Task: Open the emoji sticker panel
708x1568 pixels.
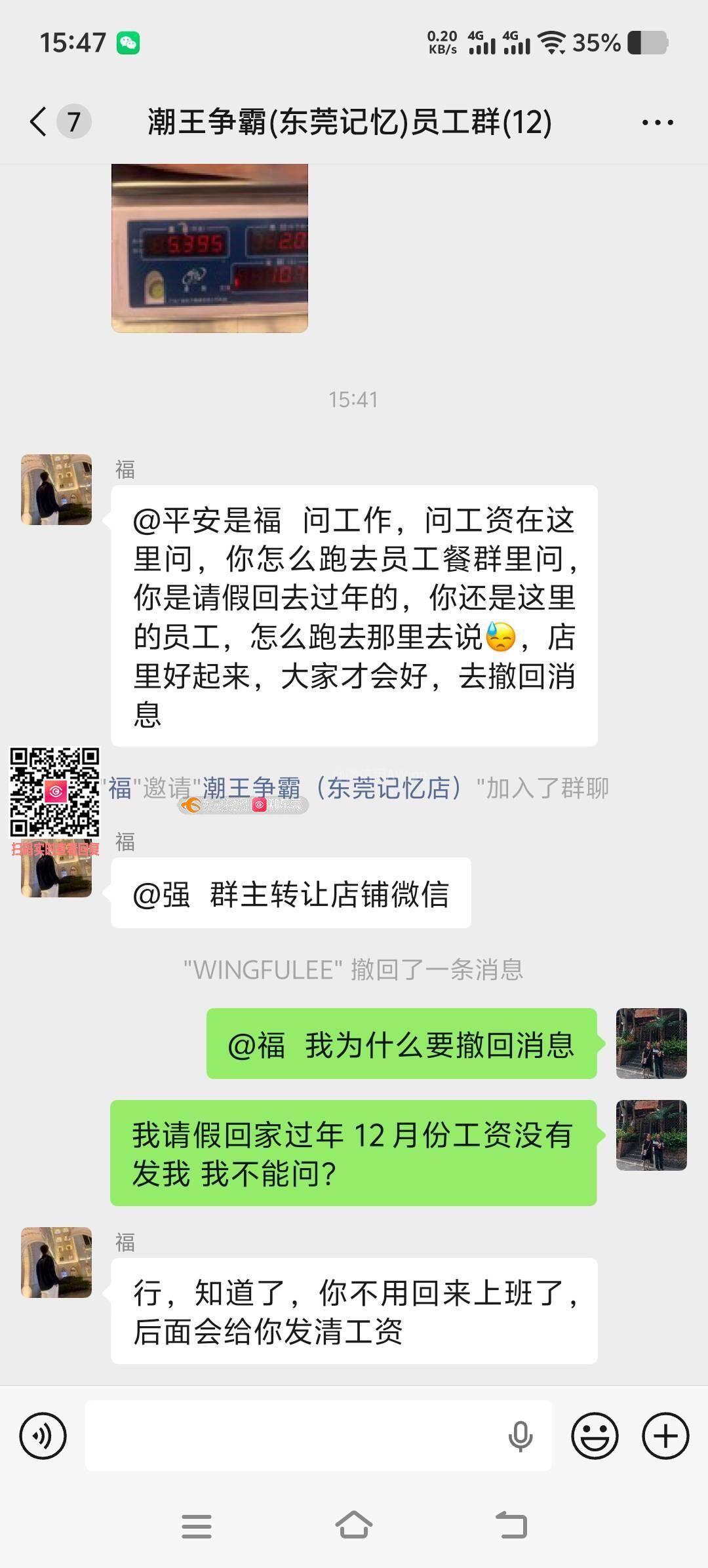Action: click(595, 1436)
